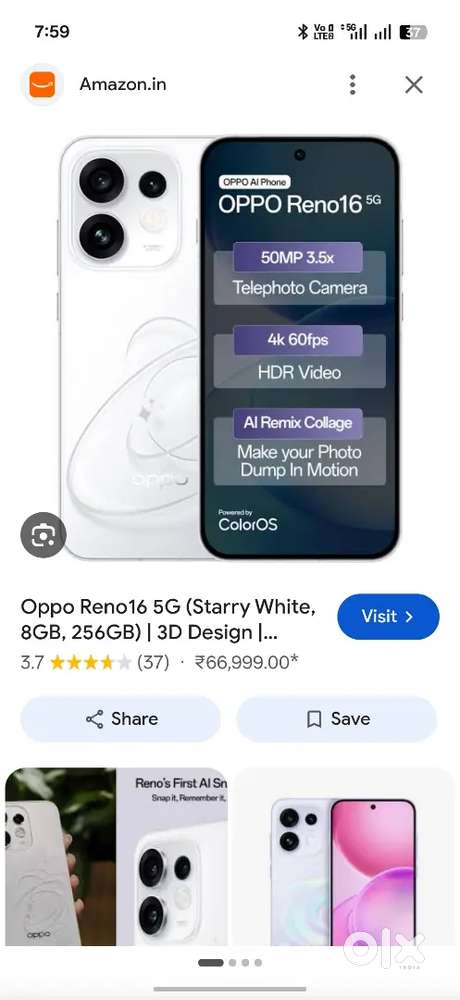Search this image with Lens icon

[x=43, y=534]
